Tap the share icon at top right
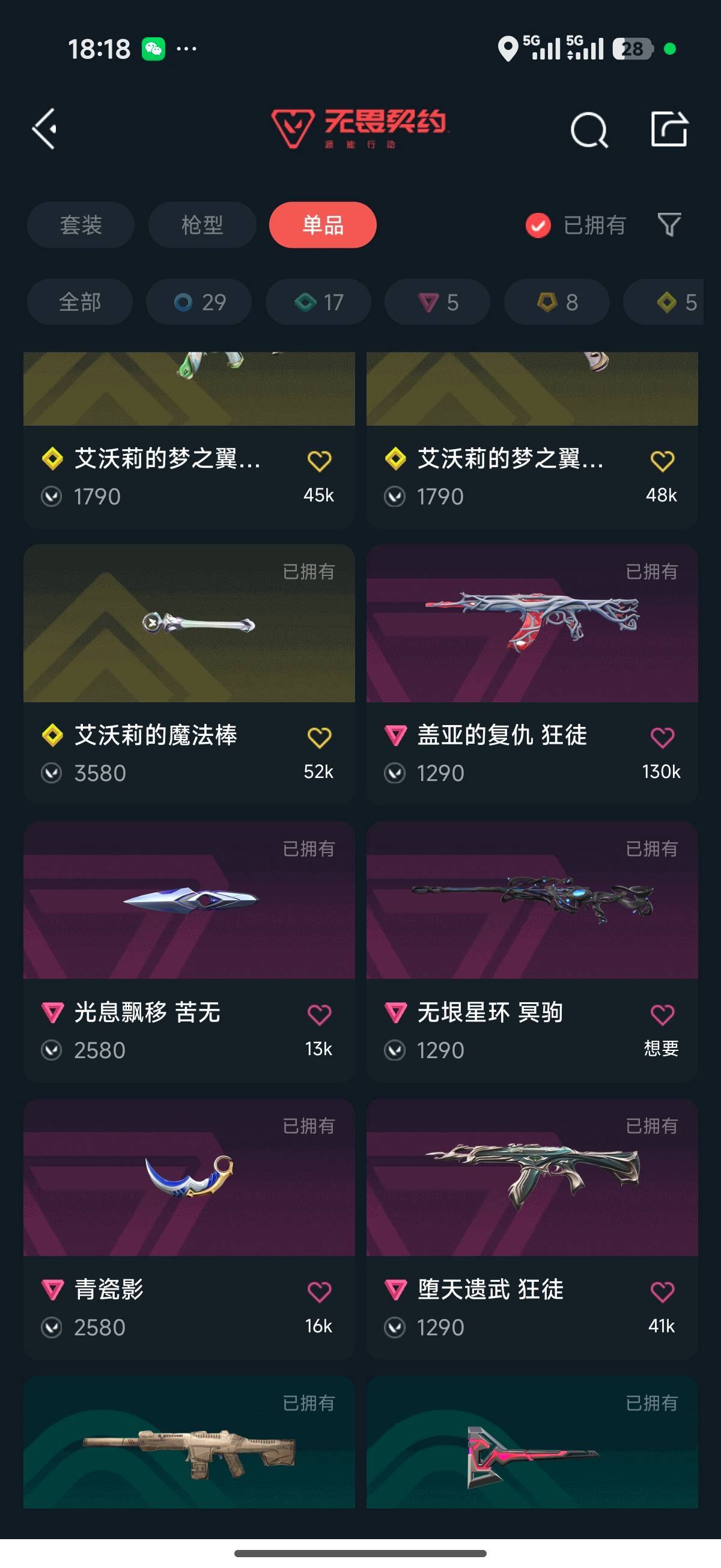 click(669, 129)
